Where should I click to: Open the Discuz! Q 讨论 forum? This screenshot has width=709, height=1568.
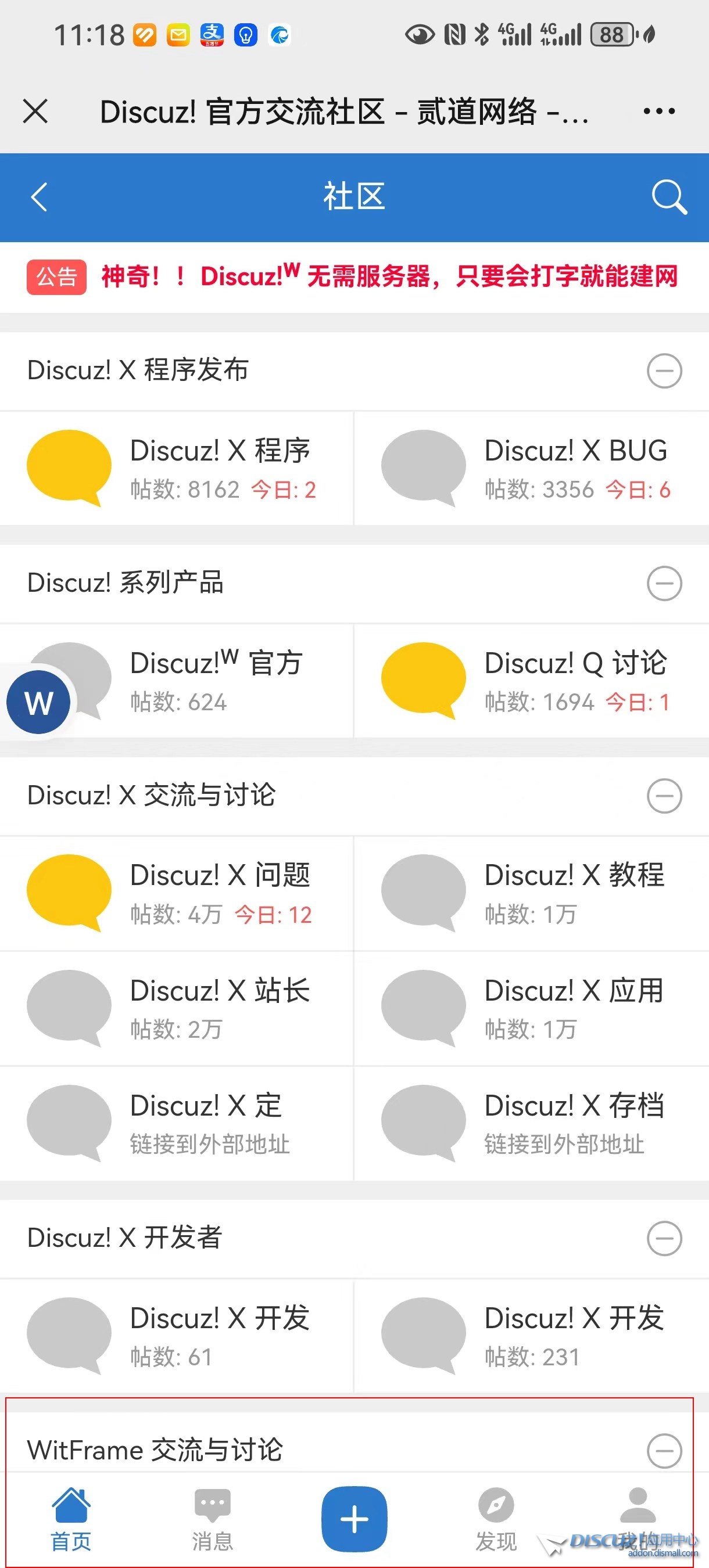click(531, 681)
